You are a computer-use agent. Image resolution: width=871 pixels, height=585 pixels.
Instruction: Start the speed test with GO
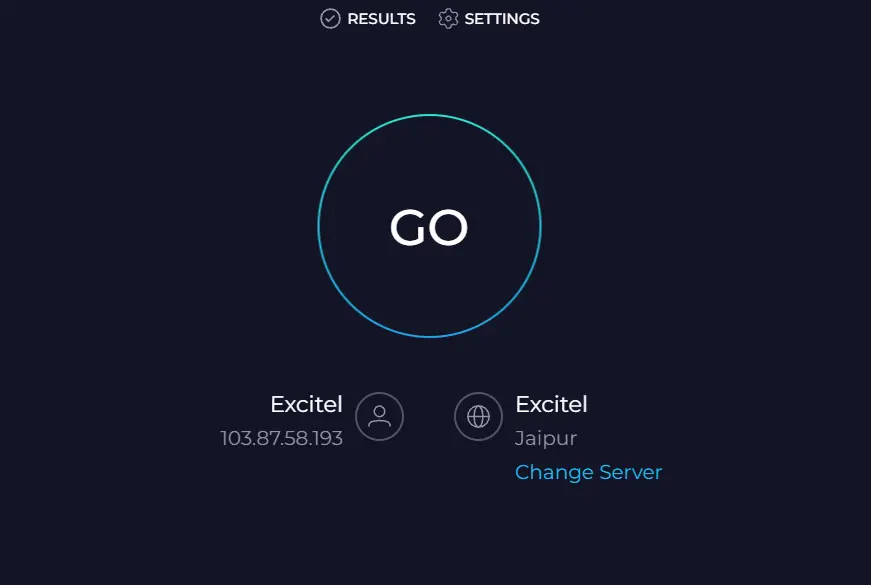[x=429, y=227]
